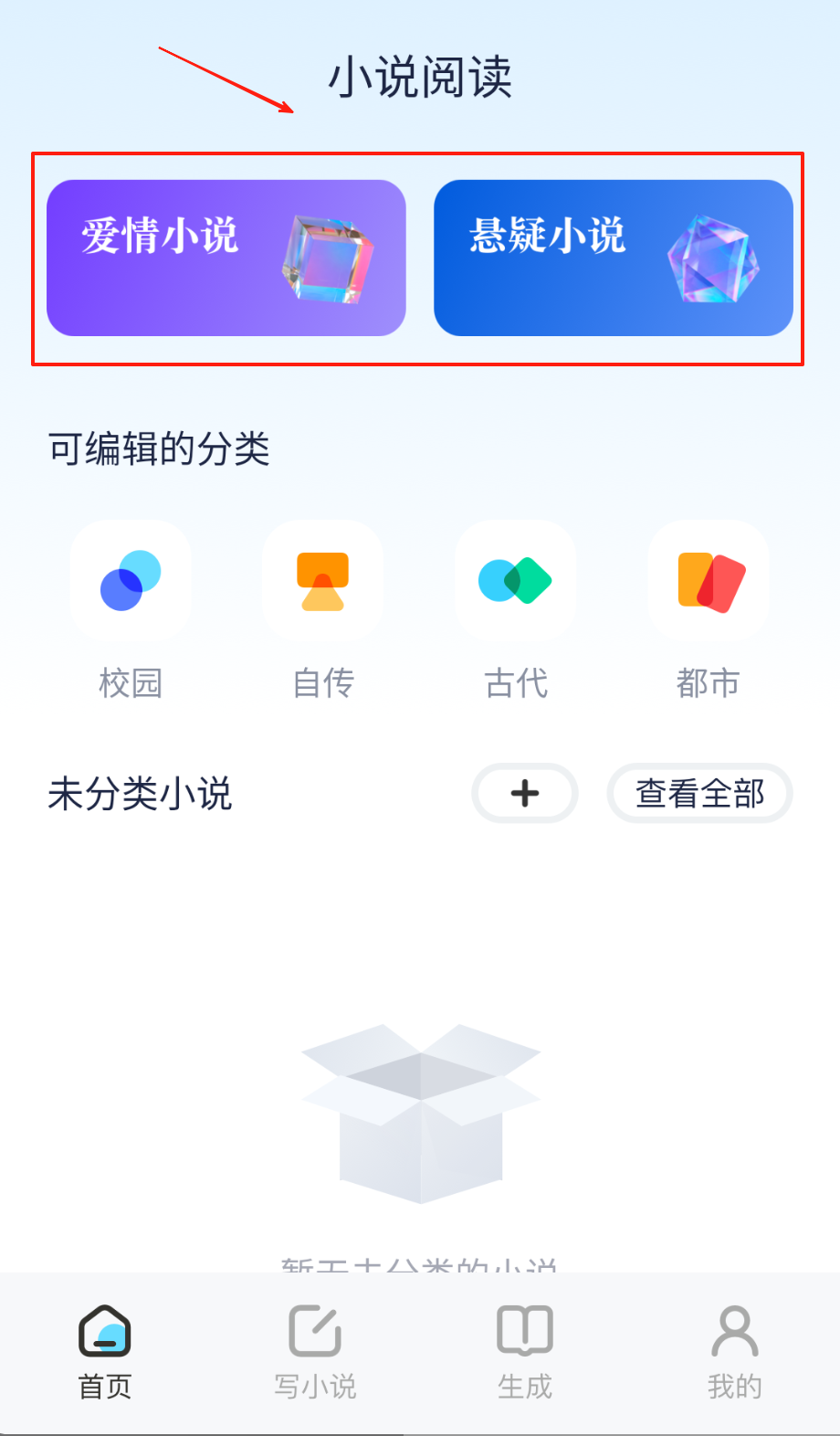840x1436 pixels.
Task: Open the 都市 category
Action: coord(709,610)
